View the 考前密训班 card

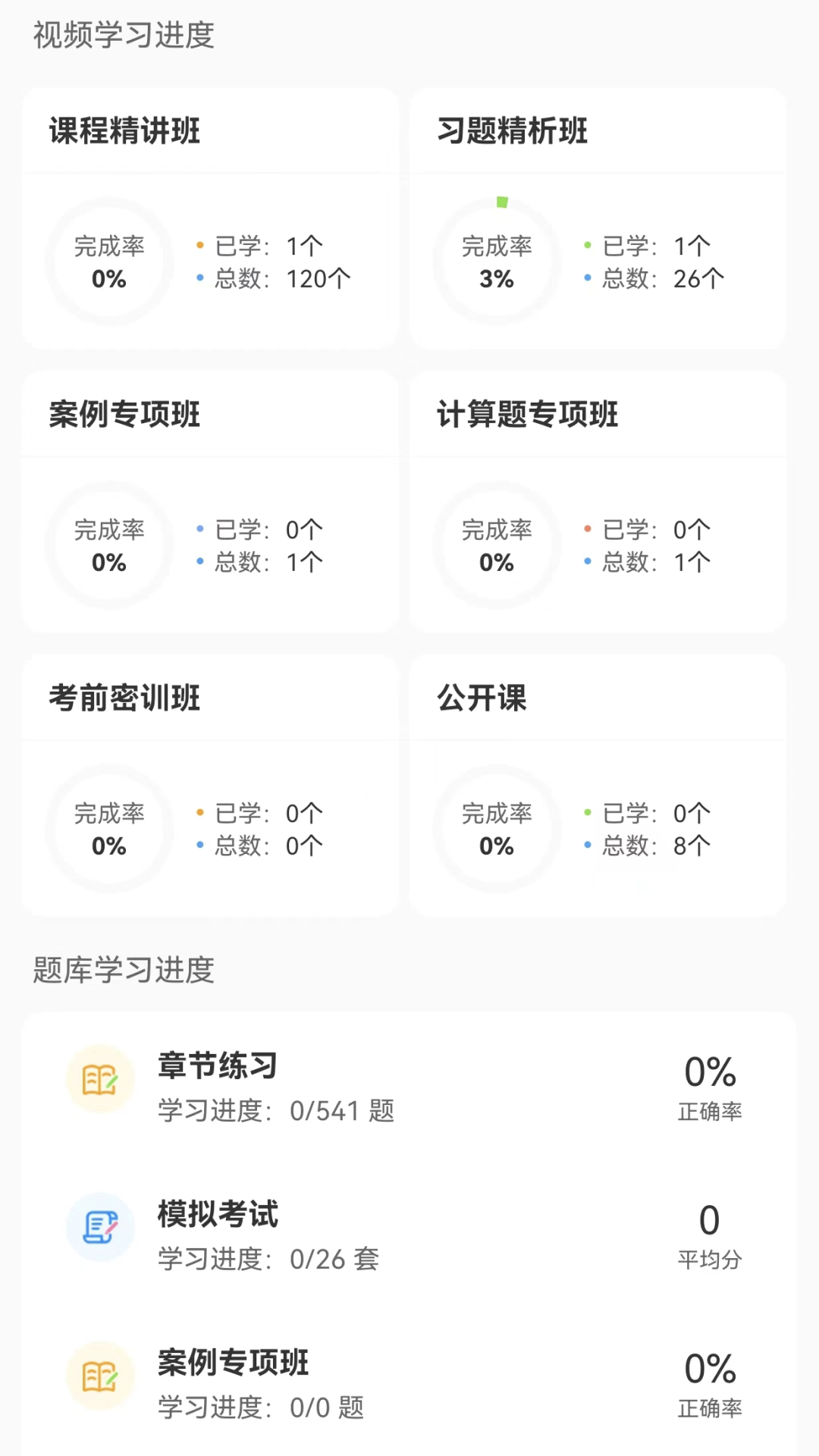[x=210, y=786]
